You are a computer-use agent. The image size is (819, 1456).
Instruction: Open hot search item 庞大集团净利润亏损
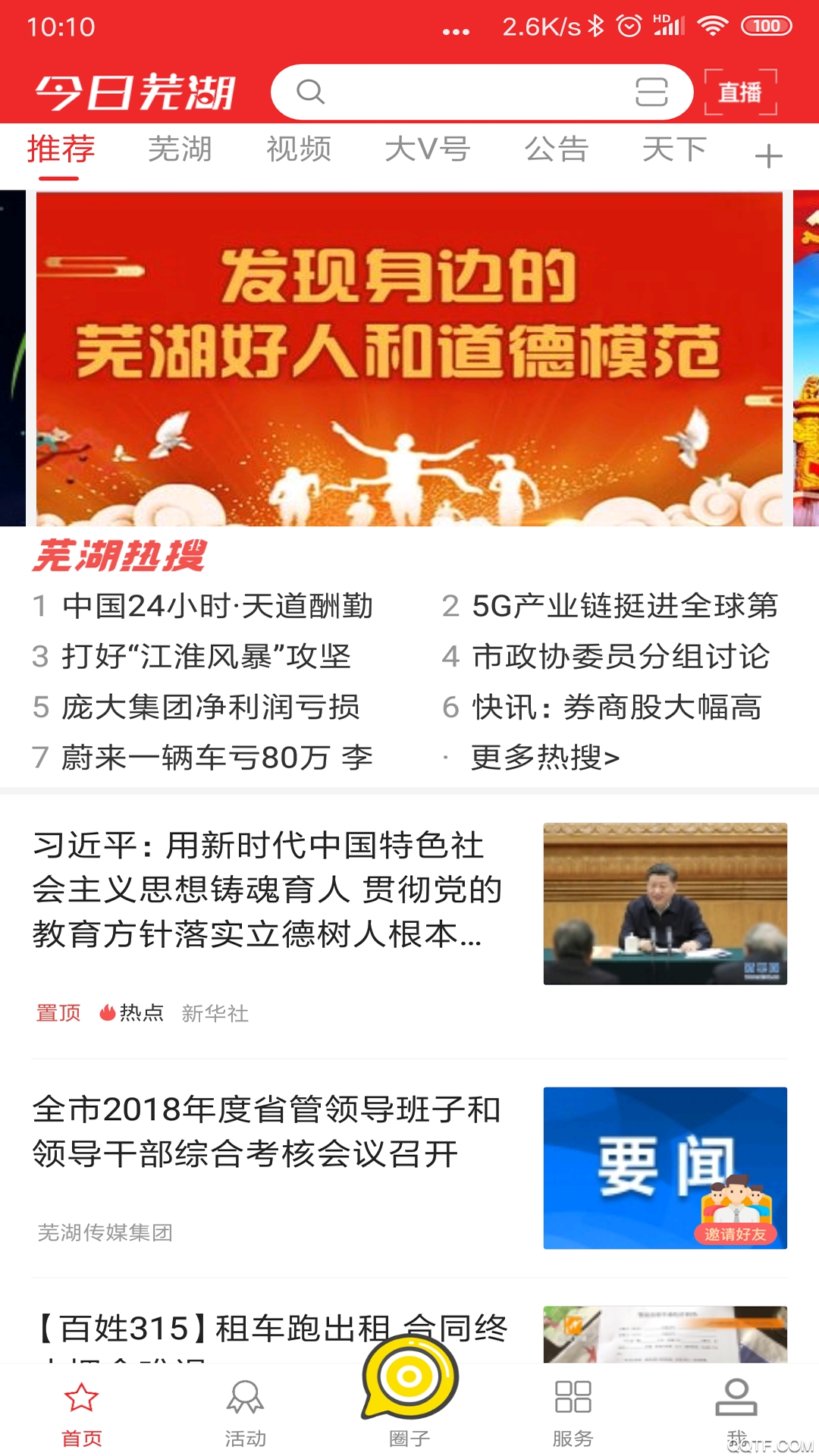point(212,708)
